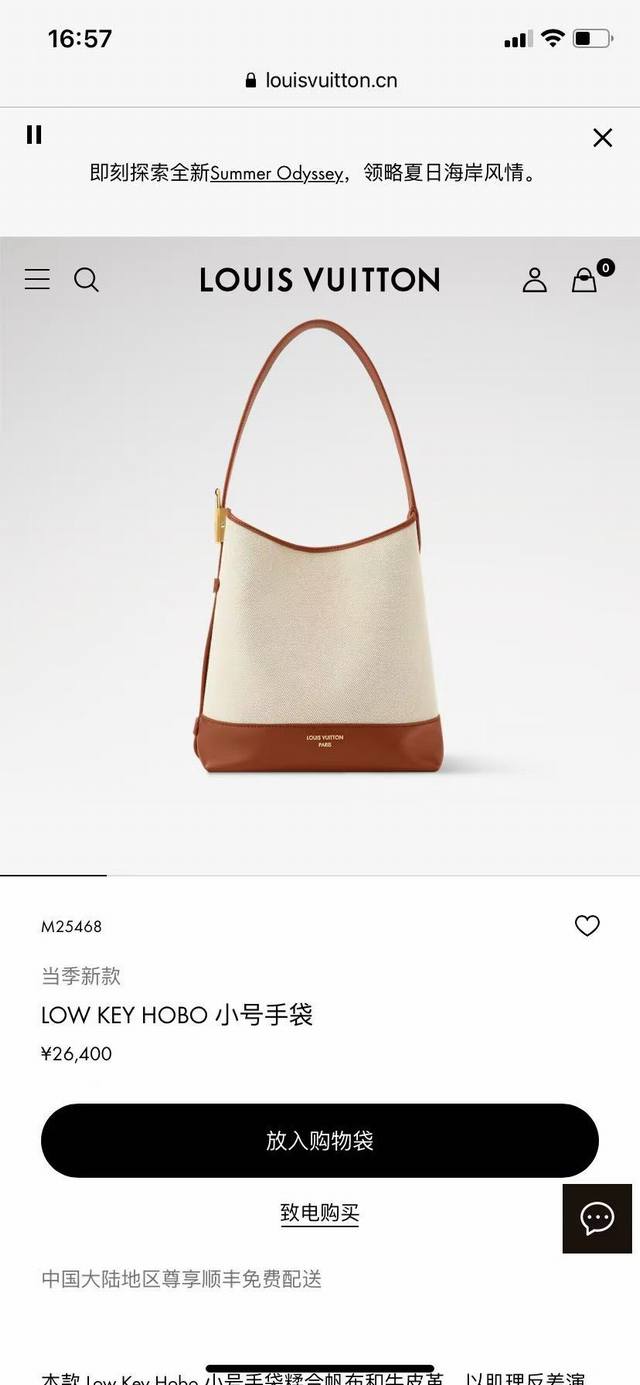640x1385 pixels.
Task: Select the 致电购买 call-to-buy link
Action: (x=320, y=1213)
